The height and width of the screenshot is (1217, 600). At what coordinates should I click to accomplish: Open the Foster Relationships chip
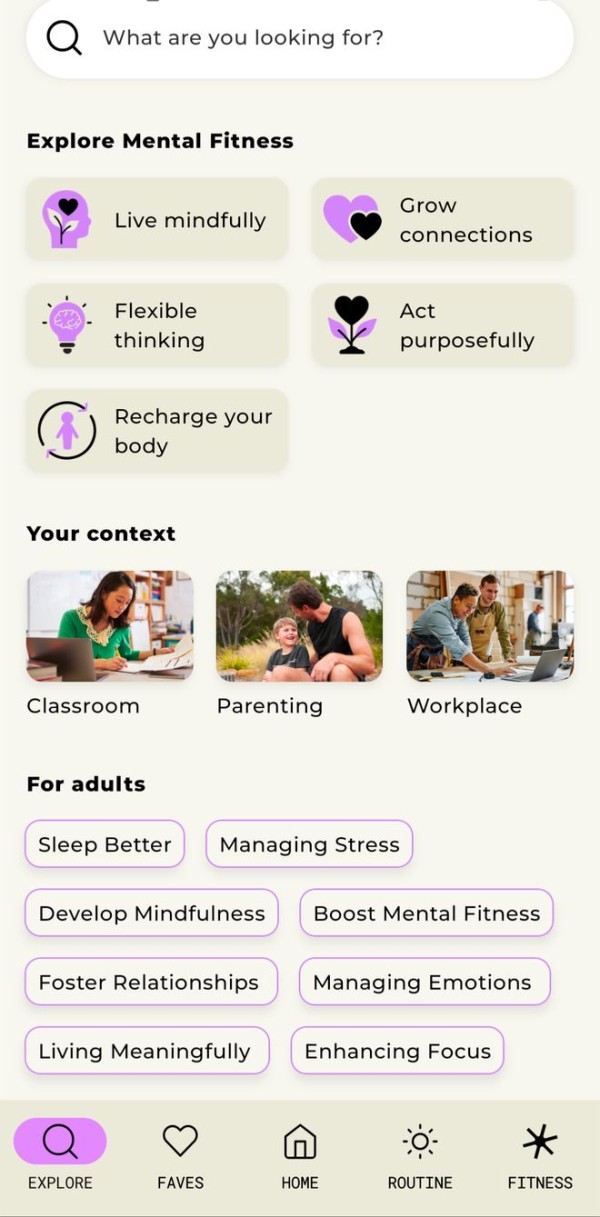pyautogui.click(x=148, y=982)
